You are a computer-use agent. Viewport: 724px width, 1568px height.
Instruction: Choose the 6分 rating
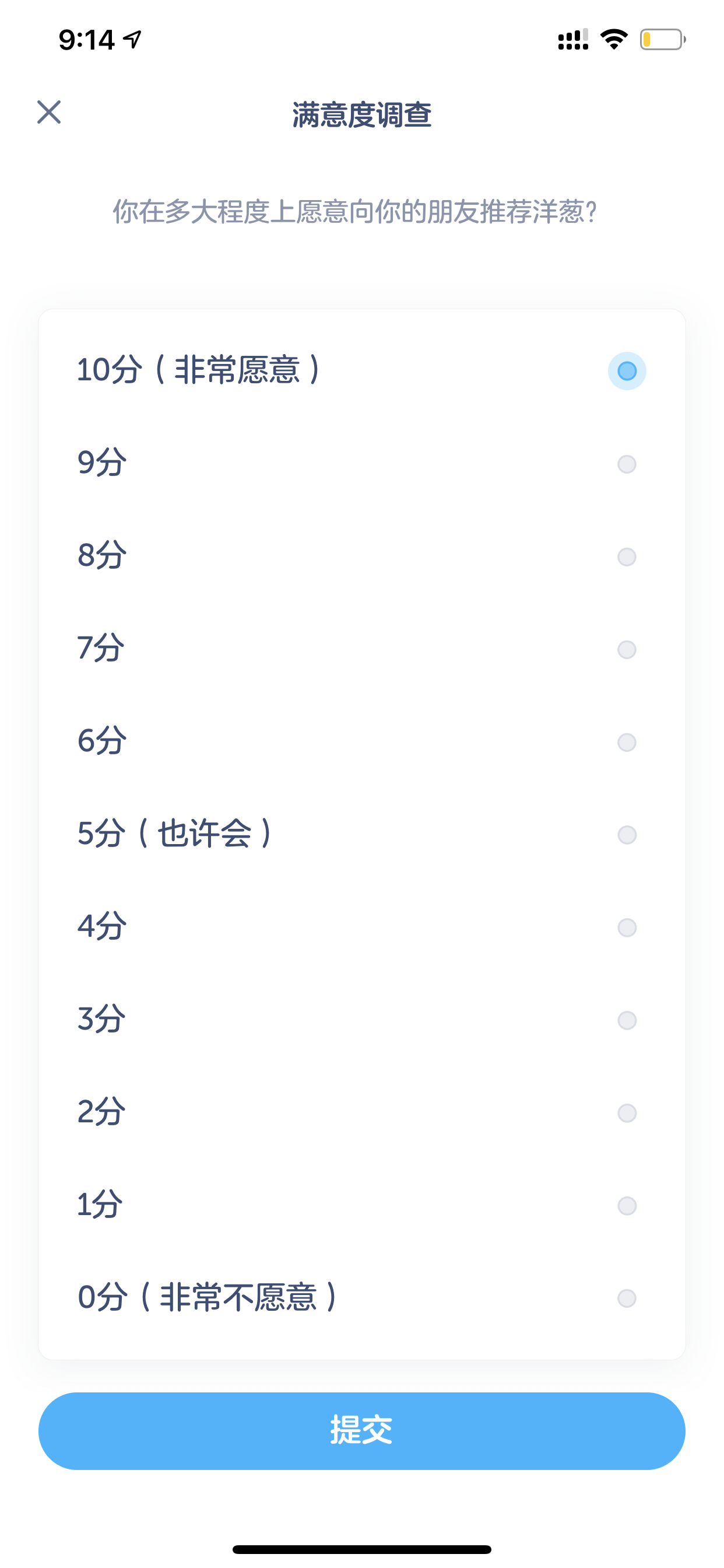click(361, 742)
